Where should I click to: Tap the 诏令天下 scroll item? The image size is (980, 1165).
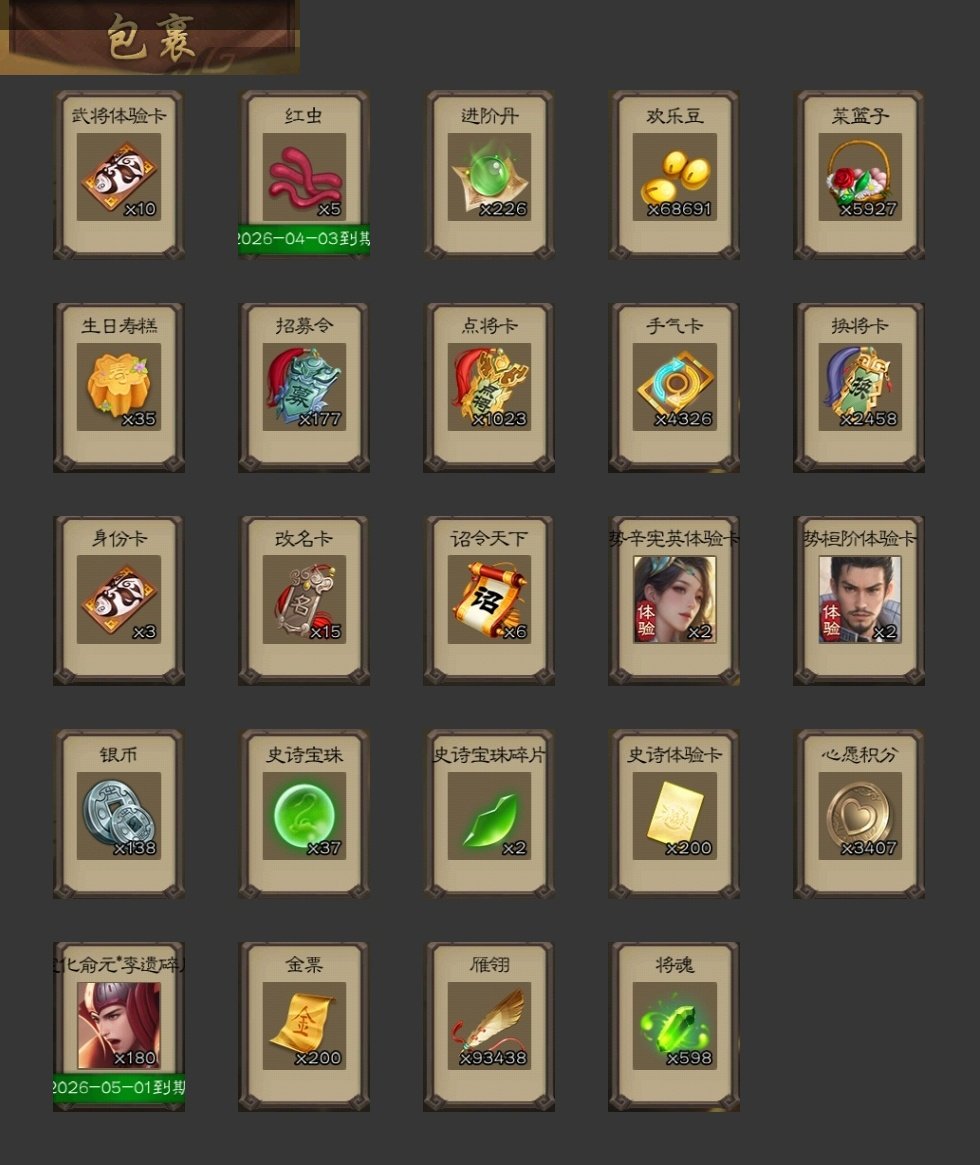coord(489,600)
